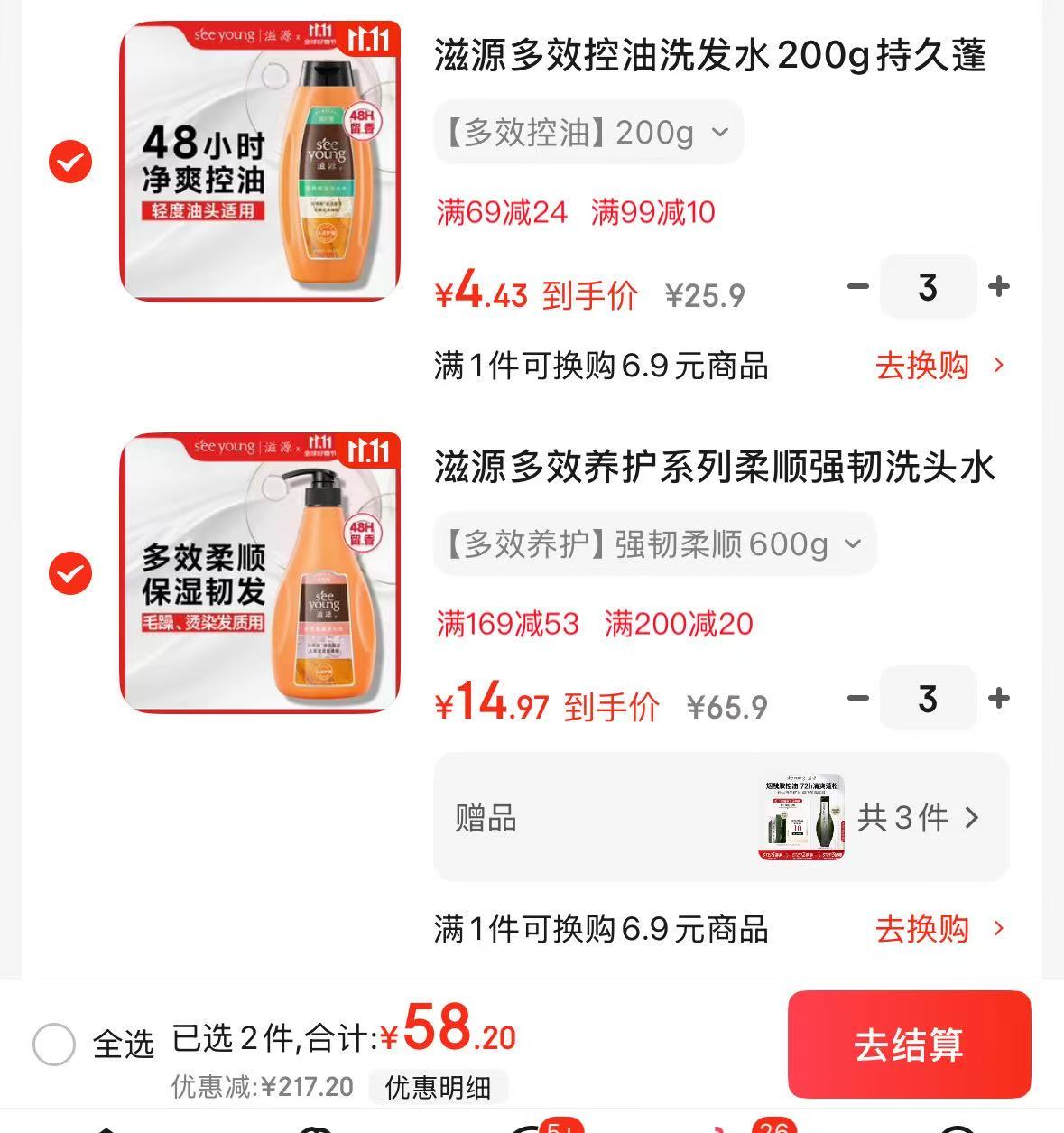Open the 滋源多效养护系列柔顺强韧洗头水 product title

(x=713, y=468)
